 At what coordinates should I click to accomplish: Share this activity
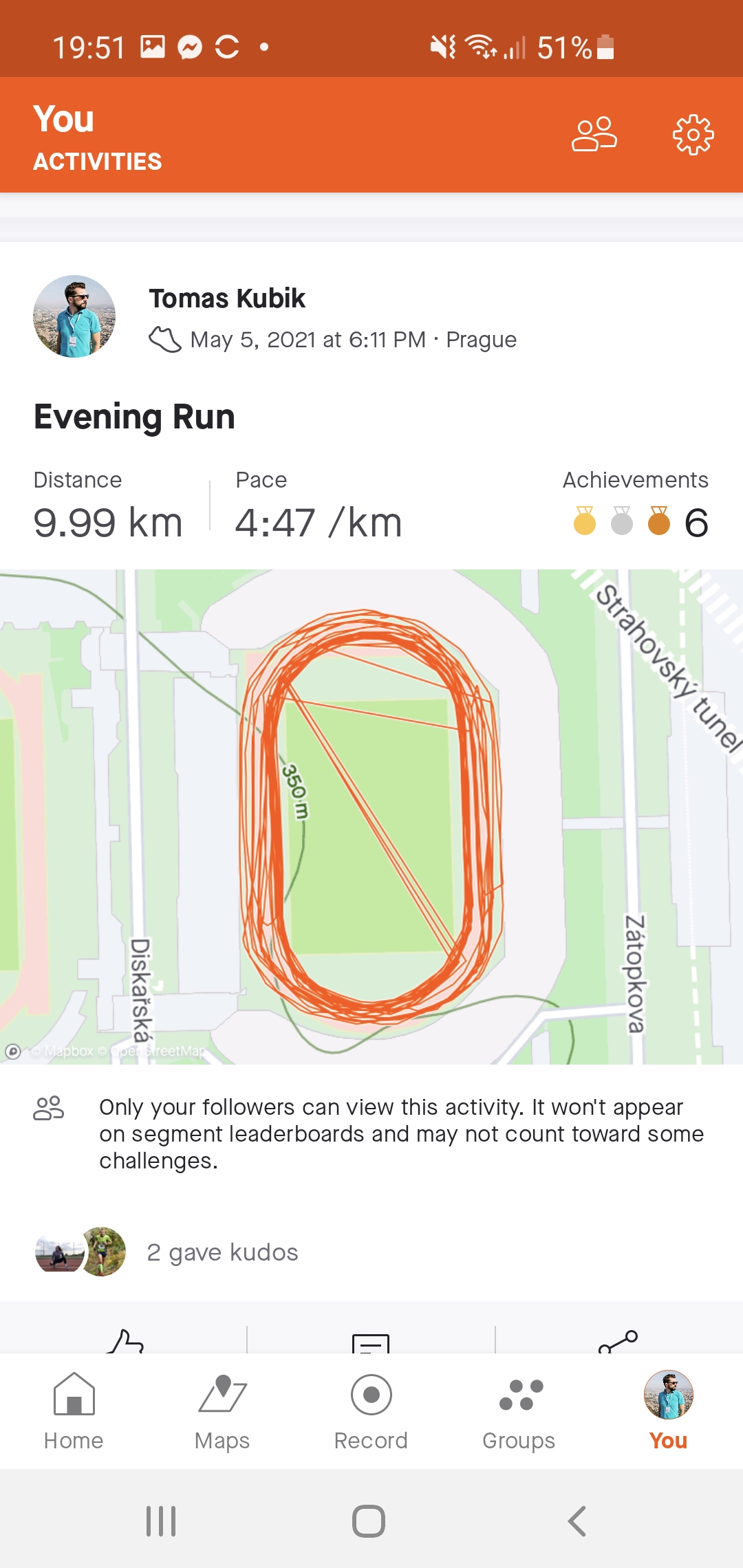618,1341
